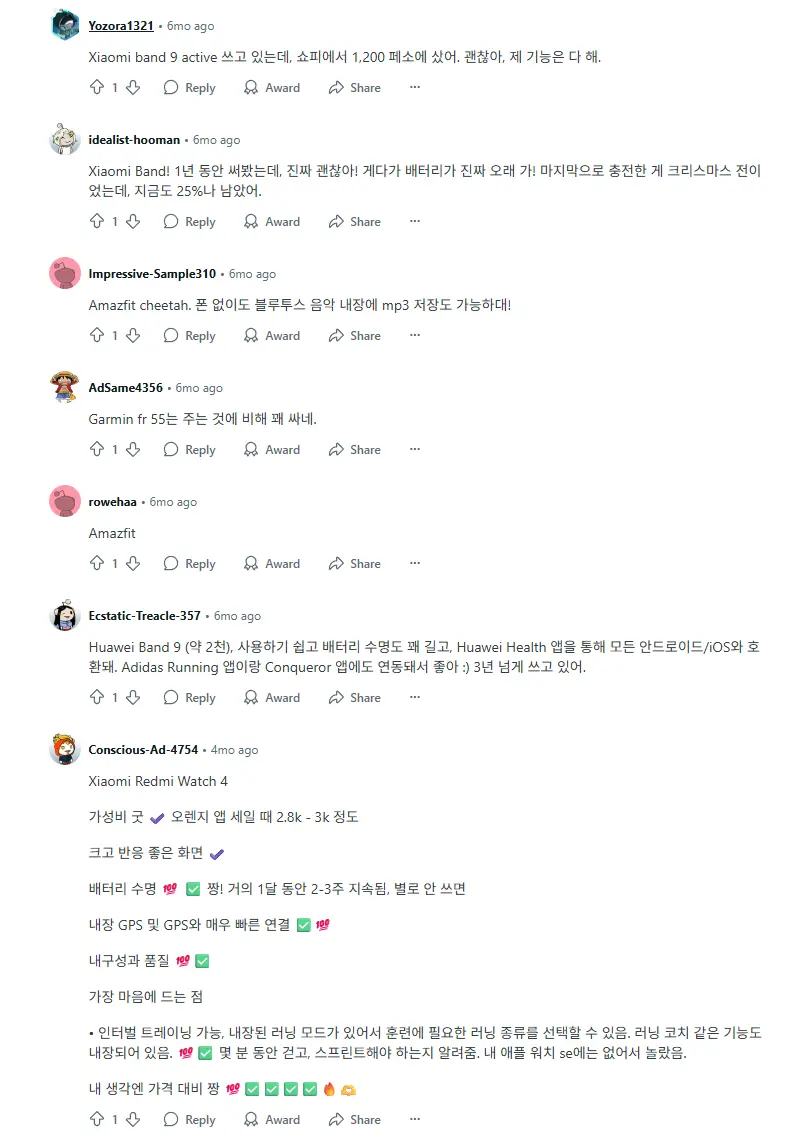The width and height of the screenshot is (810, 1144).
Task: Open more options on the Xiaomi Redmi Watch 4 comment
Action: (414, 1119)
